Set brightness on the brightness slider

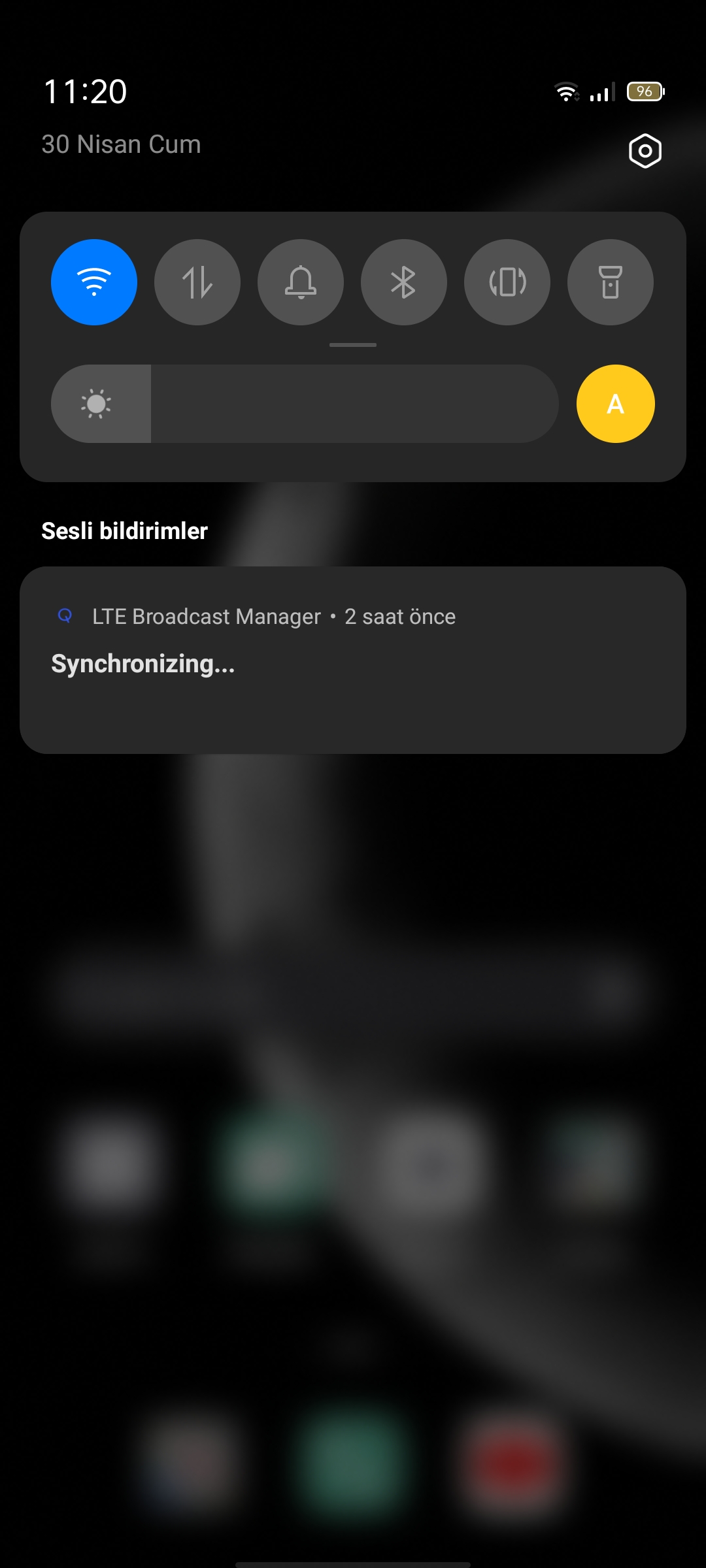pos(305,404)
